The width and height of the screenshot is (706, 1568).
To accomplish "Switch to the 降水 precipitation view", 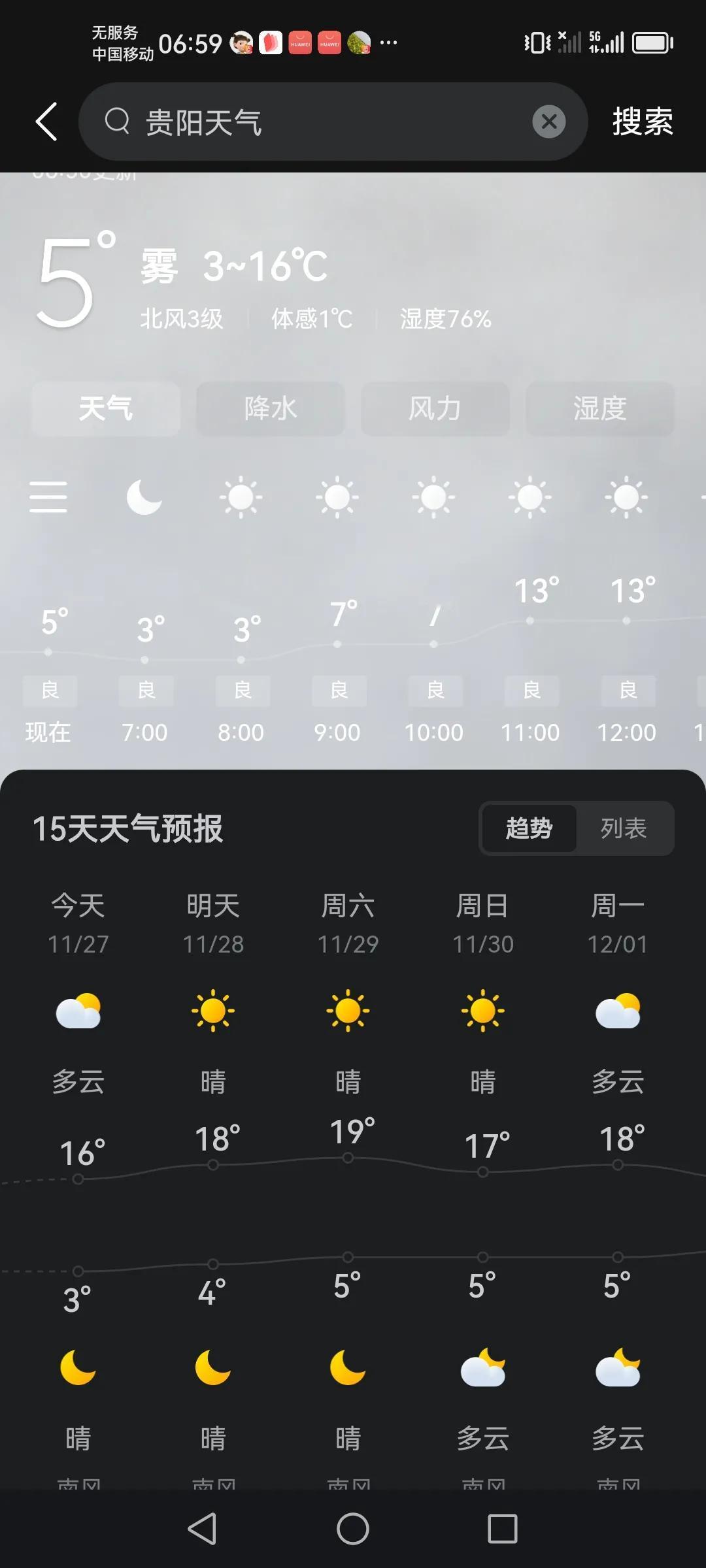I will pos(269,408).
